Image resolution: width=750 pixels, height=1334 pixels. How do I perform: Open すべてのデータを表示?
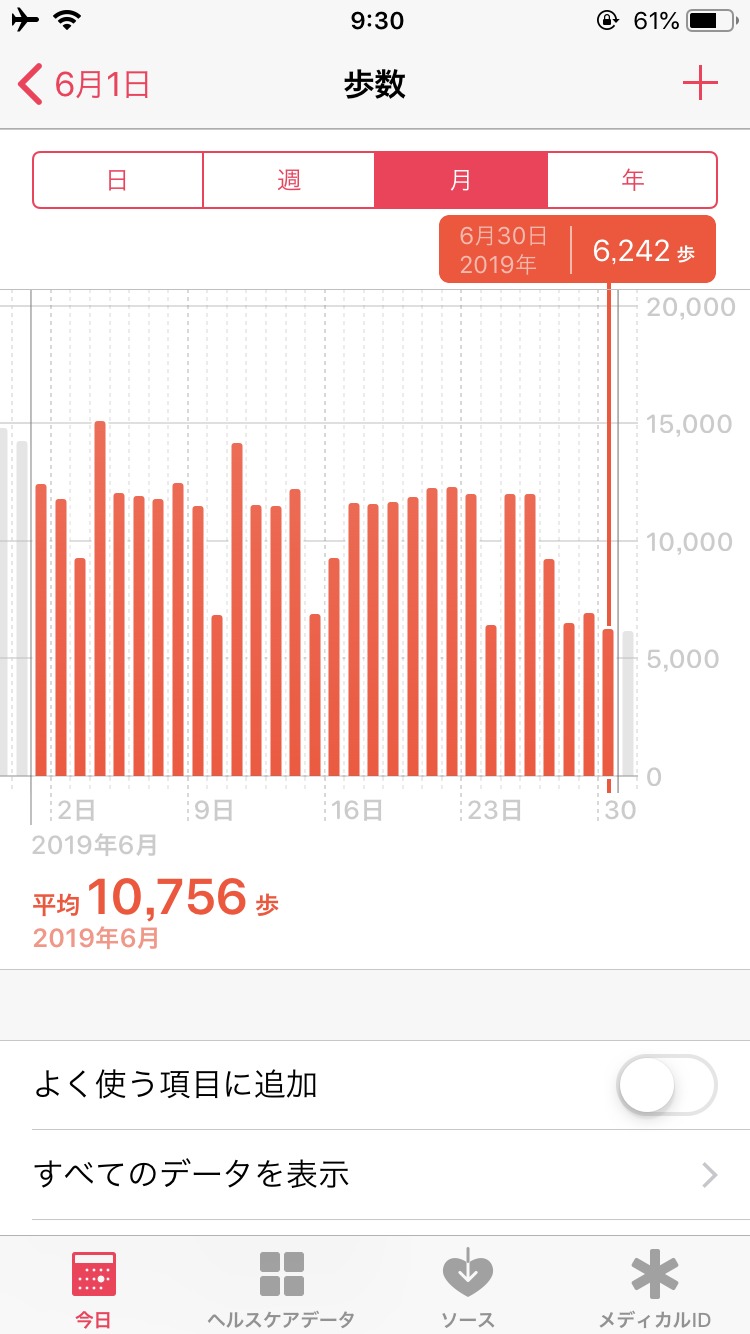pyautogui.click(x=375, y=1174)
